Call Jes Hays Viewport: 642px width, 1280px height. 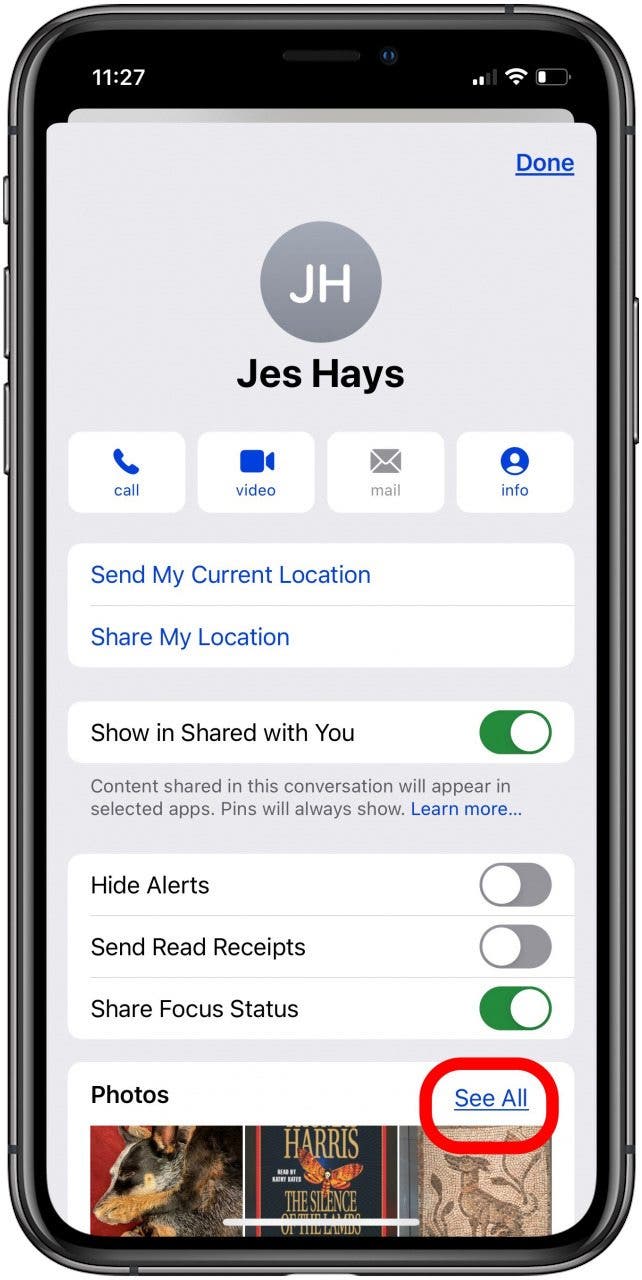(126, 472)
